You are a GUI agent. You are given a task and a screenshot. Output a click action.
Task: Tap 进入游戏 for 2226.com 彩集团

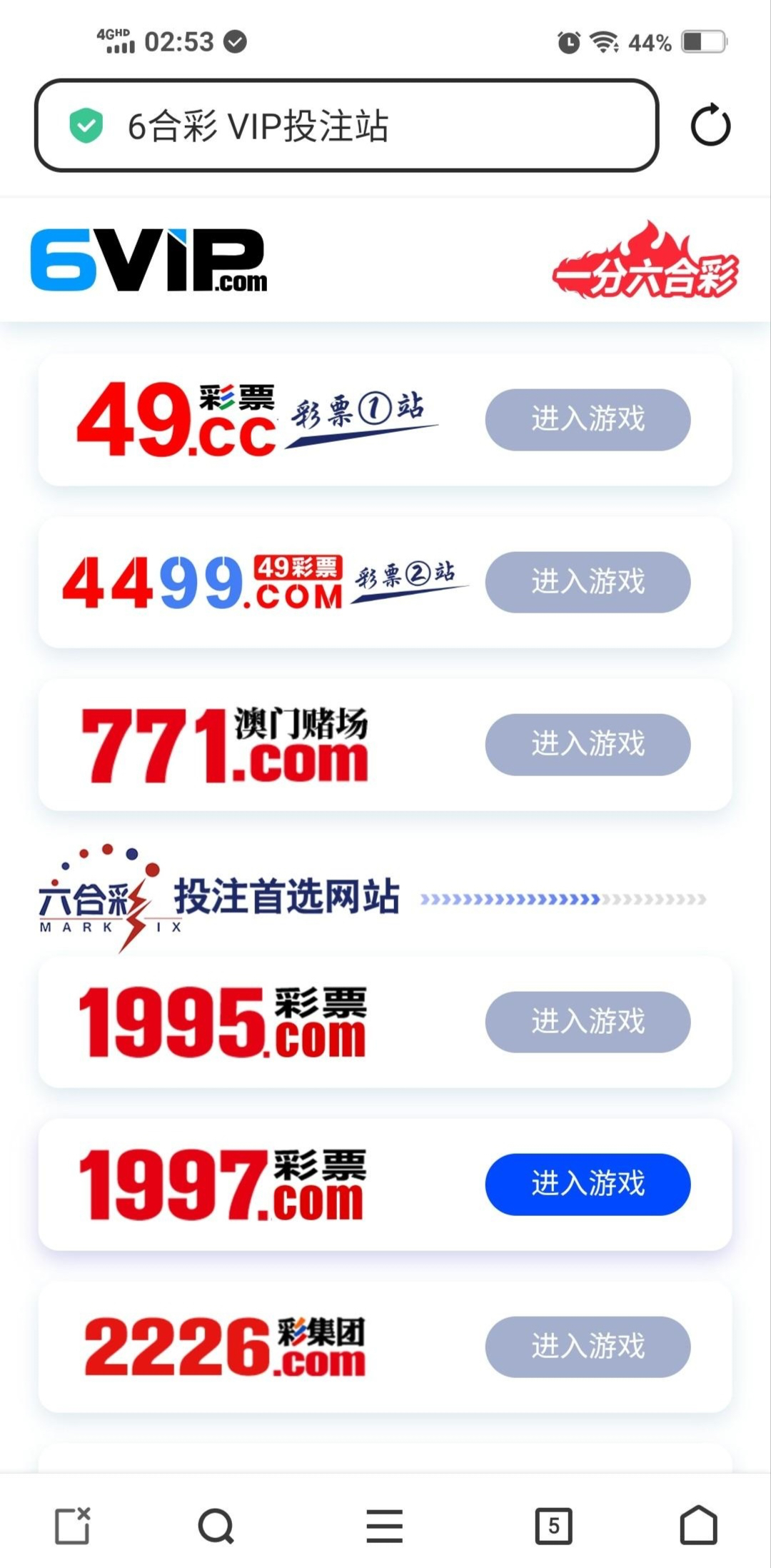click(x=588, y=1346)
